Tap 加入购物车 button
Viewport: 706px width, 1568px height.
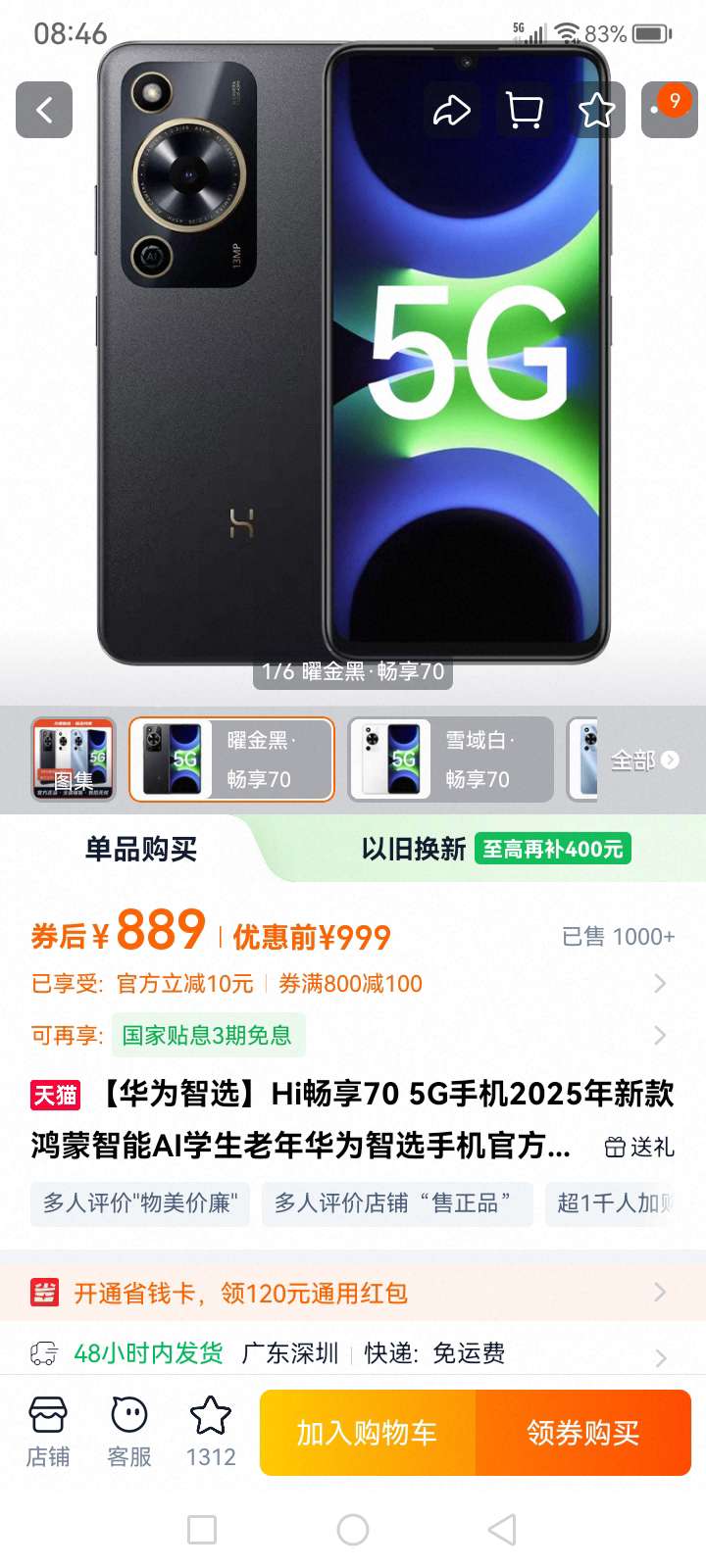[368, 1433]
